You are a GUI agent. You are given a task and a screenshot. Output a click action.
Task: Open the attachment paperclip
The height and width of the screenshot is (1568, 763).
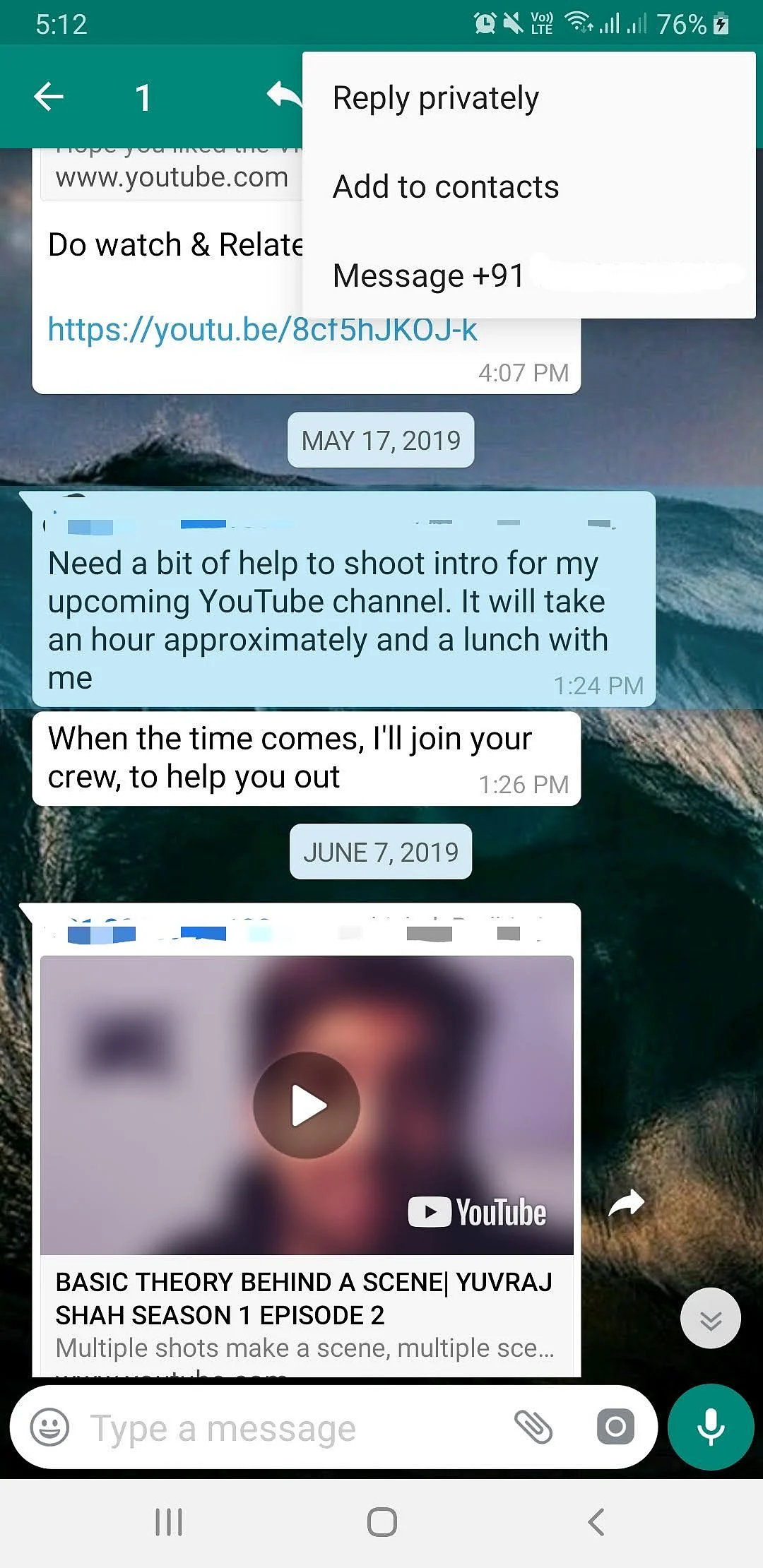click(x=533, y=1427)
